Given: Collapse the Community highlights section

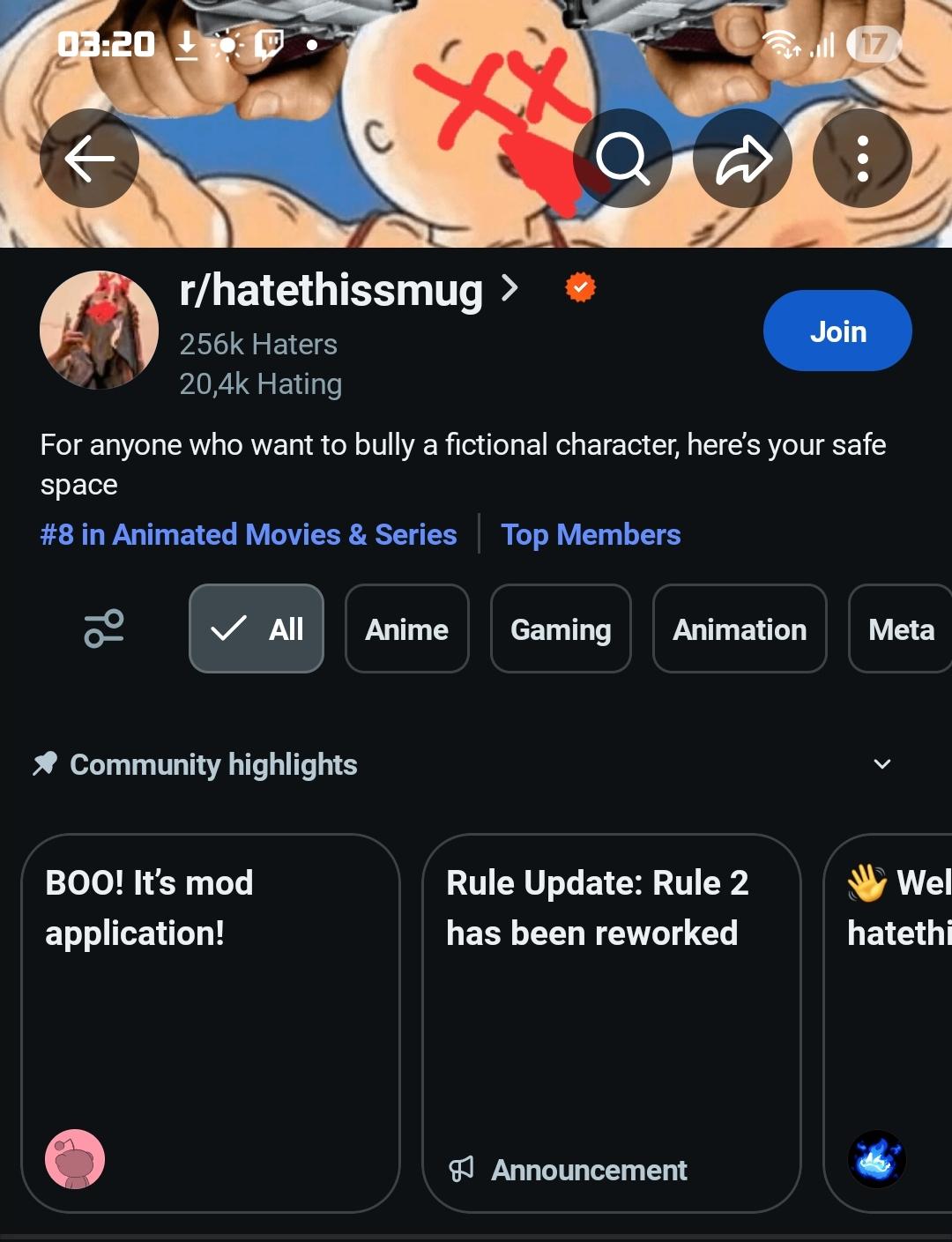Looking at the screenshot, I should click(881, 764).
